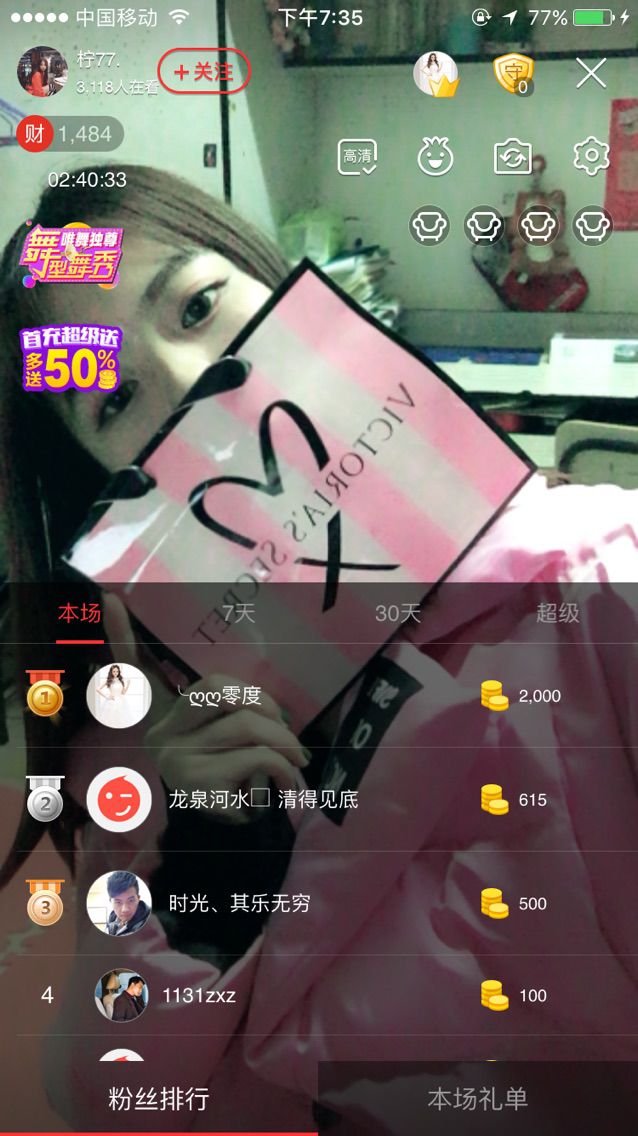Open the 财 1,484 wealth counter
This screenshot has width=638, height=1136.
click(x=69, y=134)
